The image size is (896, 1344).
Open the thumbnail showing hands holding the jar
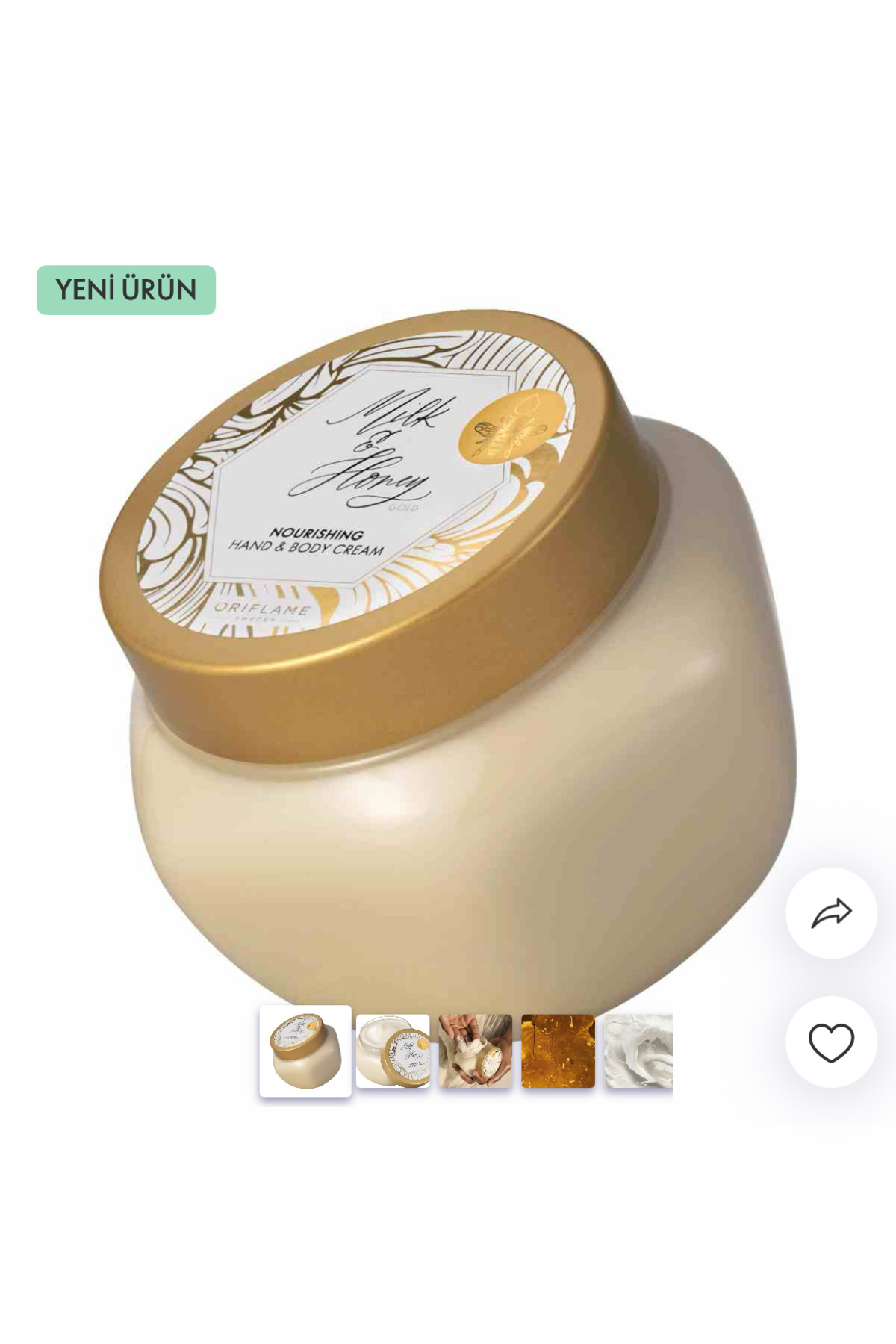[476, 1051]
